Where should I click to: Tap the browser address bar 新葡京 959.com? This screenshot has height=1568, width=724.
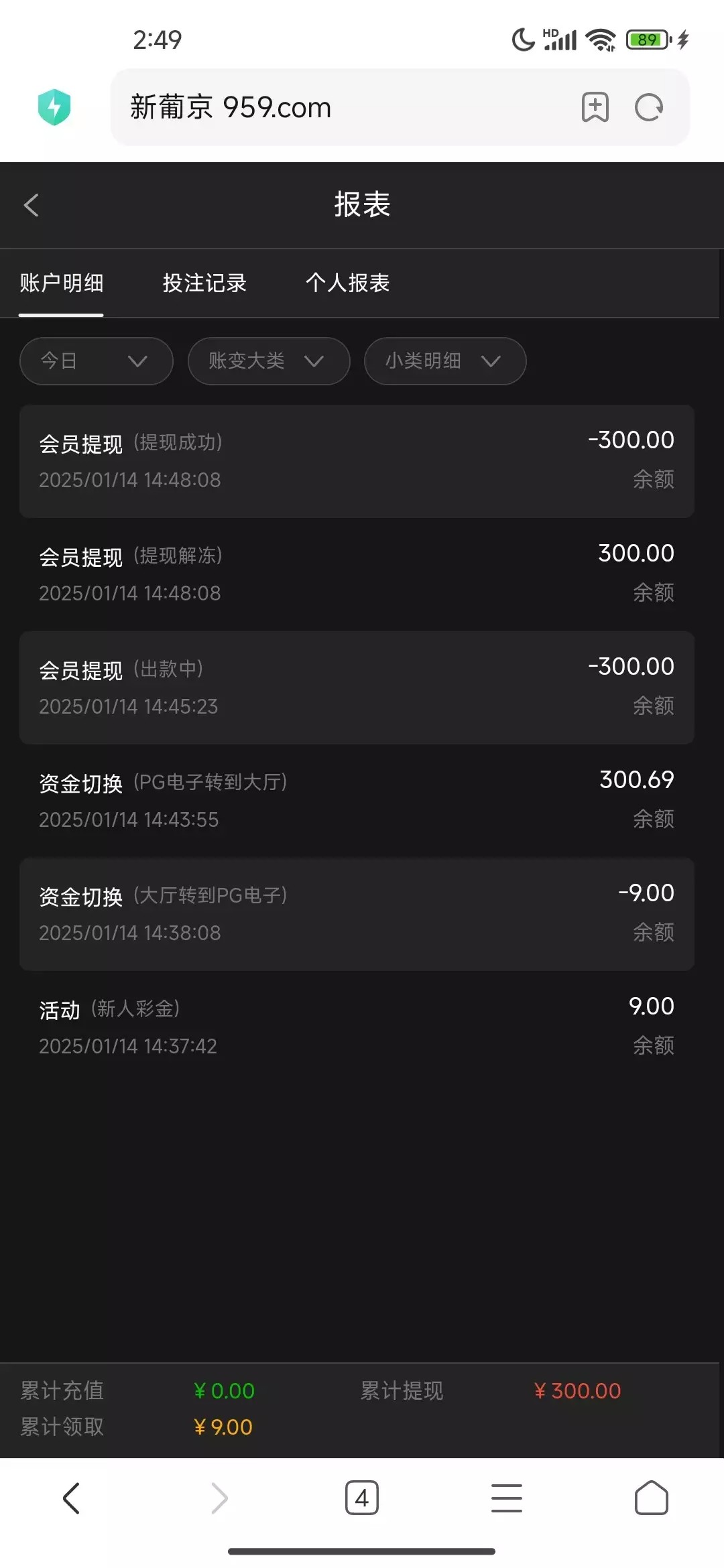[x=335, y=107]
